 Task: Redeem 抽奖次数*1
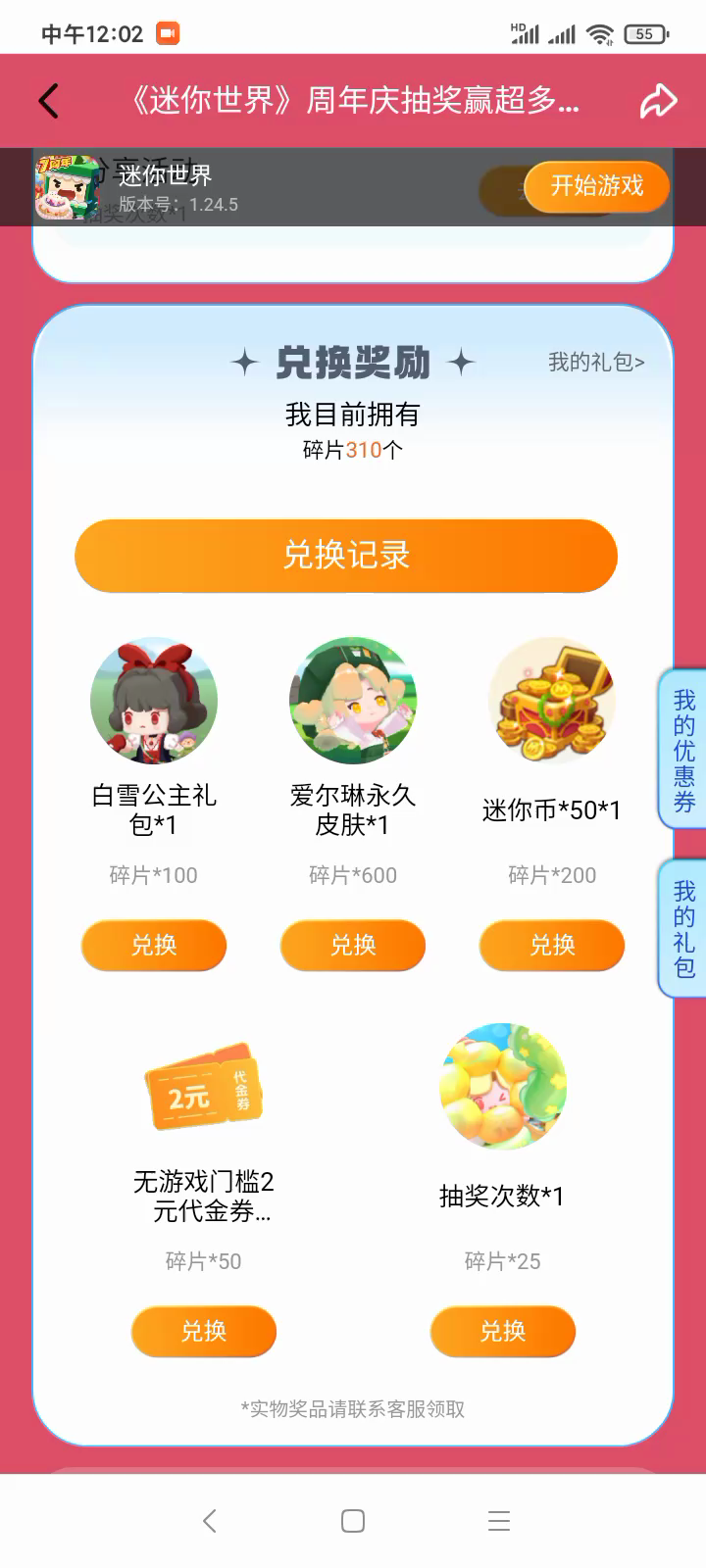(503, 1331)
